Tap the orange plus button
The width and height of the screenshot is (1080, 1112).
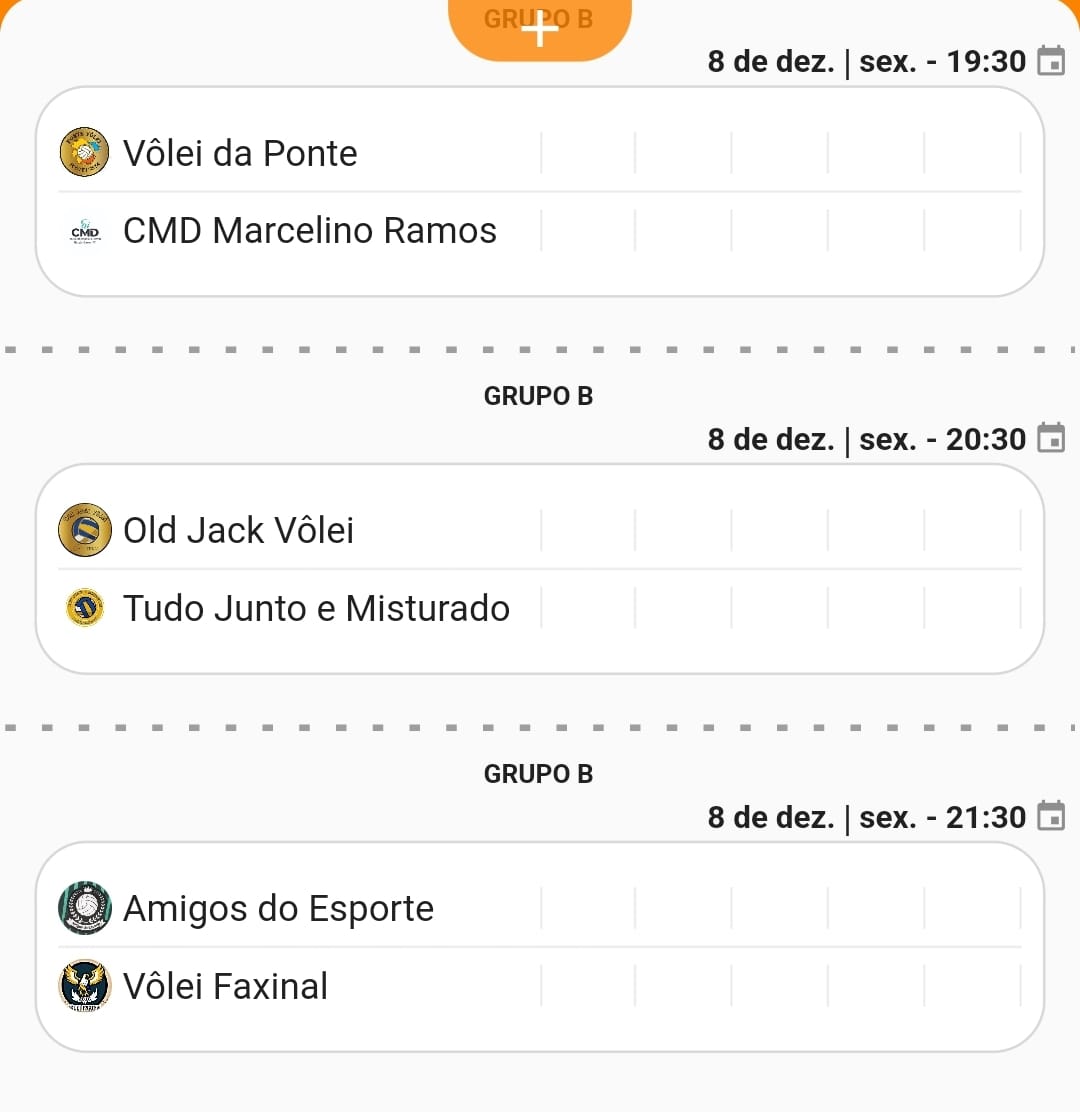pyautogui.click(x=540, y=30)
